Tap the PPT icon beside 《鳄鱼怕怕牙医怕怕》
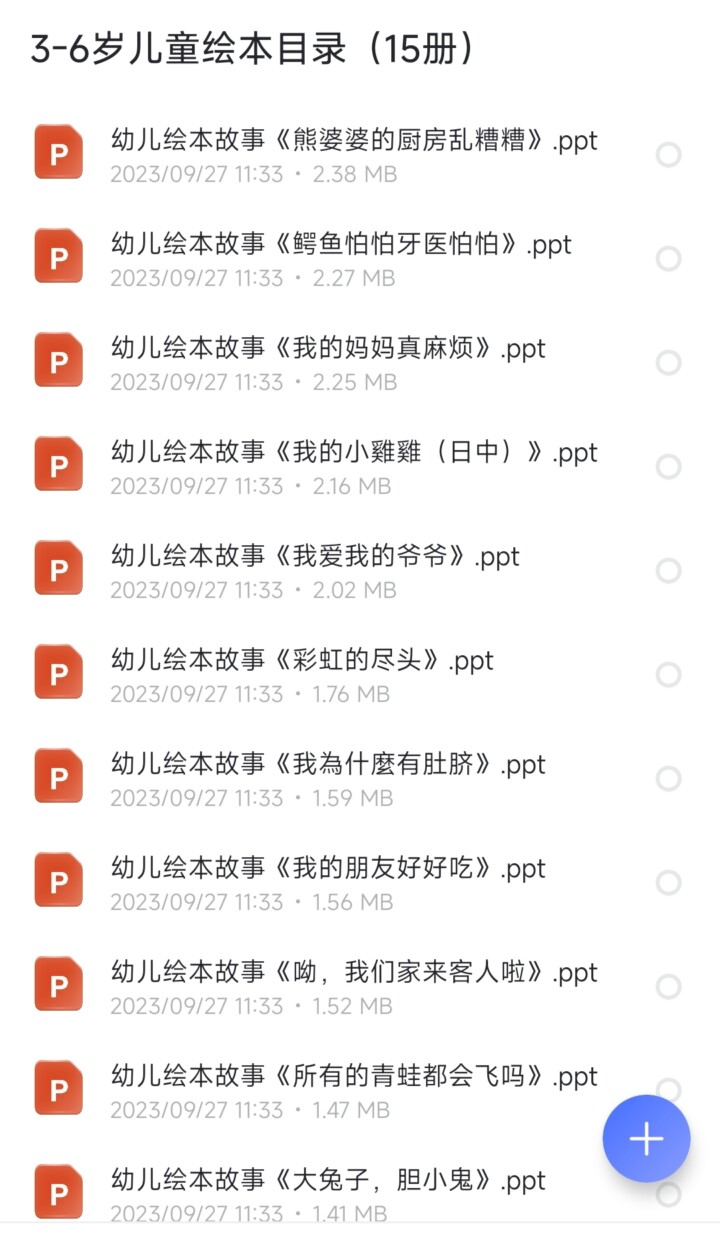The height and width of the screenshot is (1236, 720). pyautogui.click(x=58, y=256)
